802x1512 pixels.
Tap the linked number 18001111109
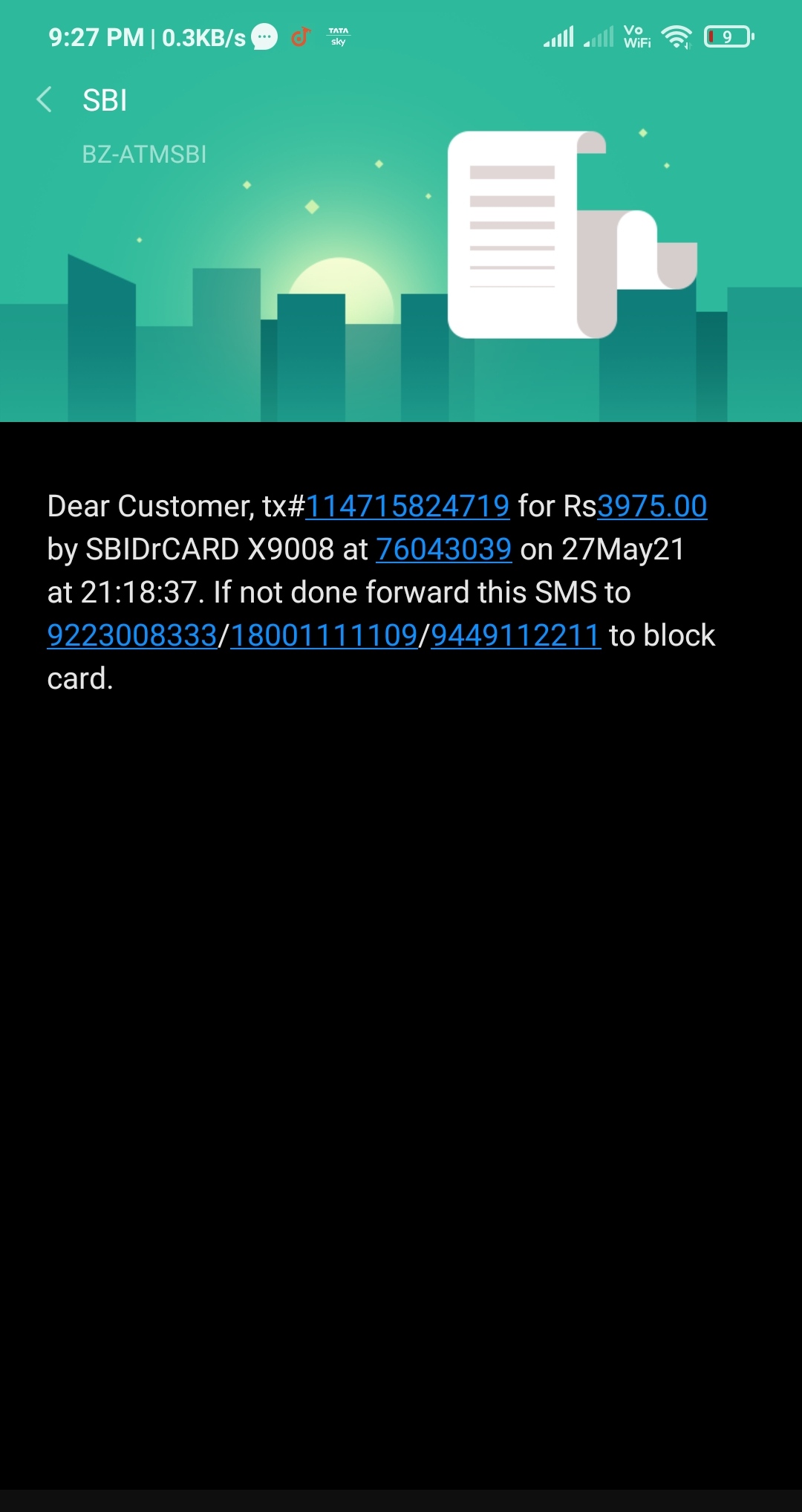pyautogui.click(x=325, y=635)
